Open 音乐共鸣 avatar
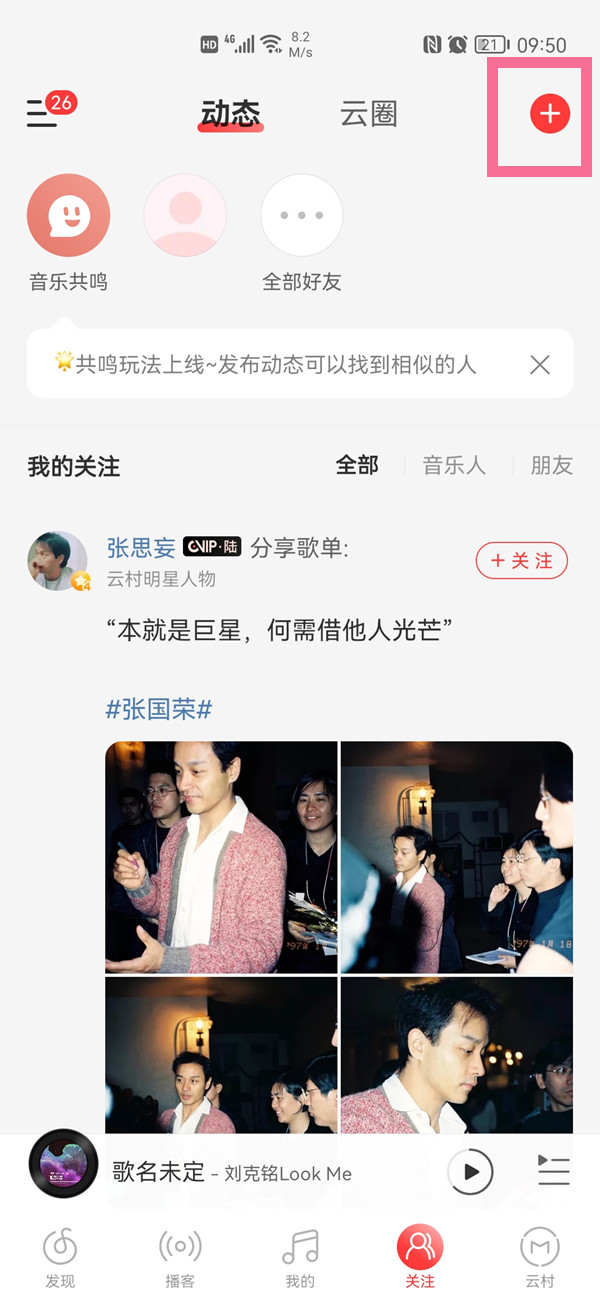 [x=68, y=215]
